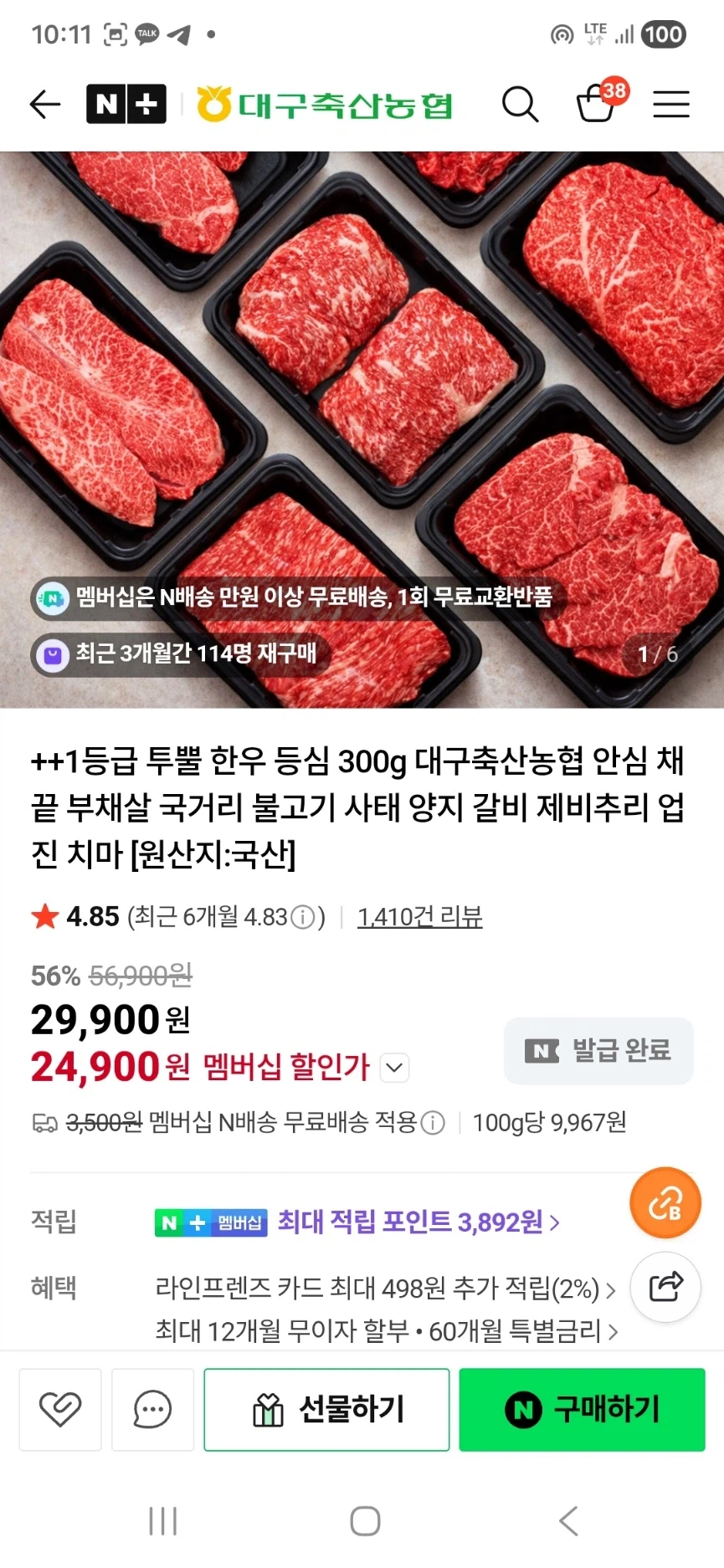
Task: Tap the 대구축산농협 store logo
Action: [x=325, y=104]
